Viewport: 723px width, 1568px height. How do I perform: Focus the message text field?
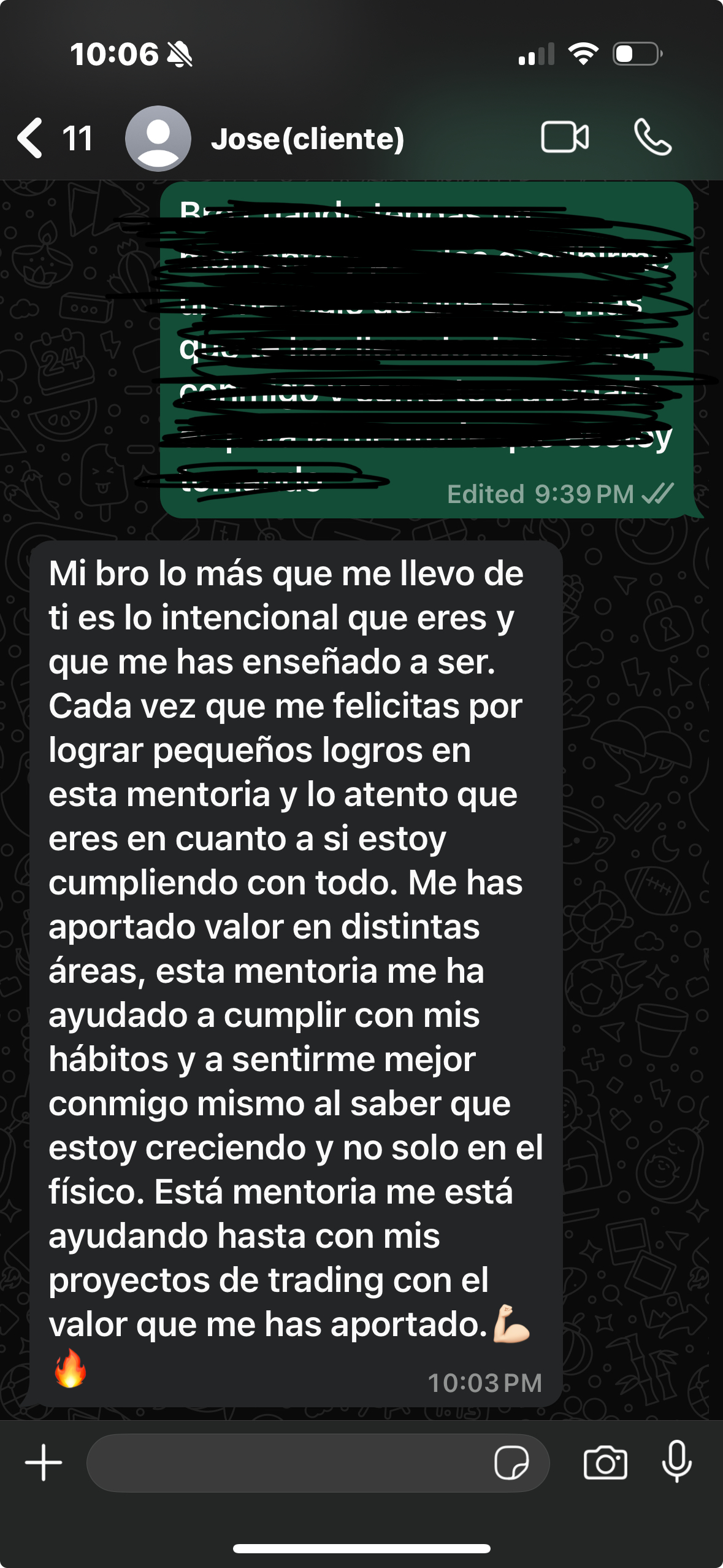[288, 1463]
